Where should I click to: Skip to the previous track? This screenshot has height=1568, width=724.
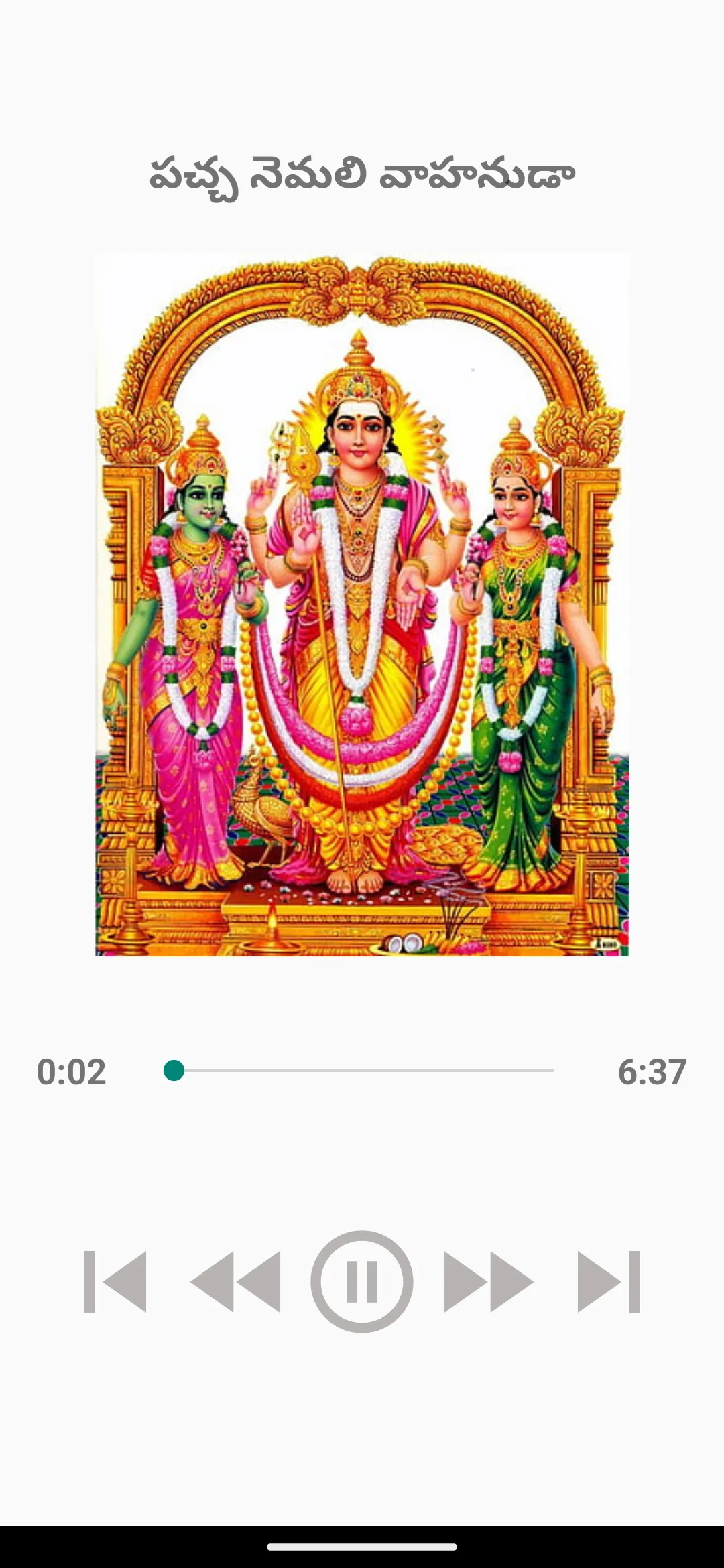[115, 1281]
